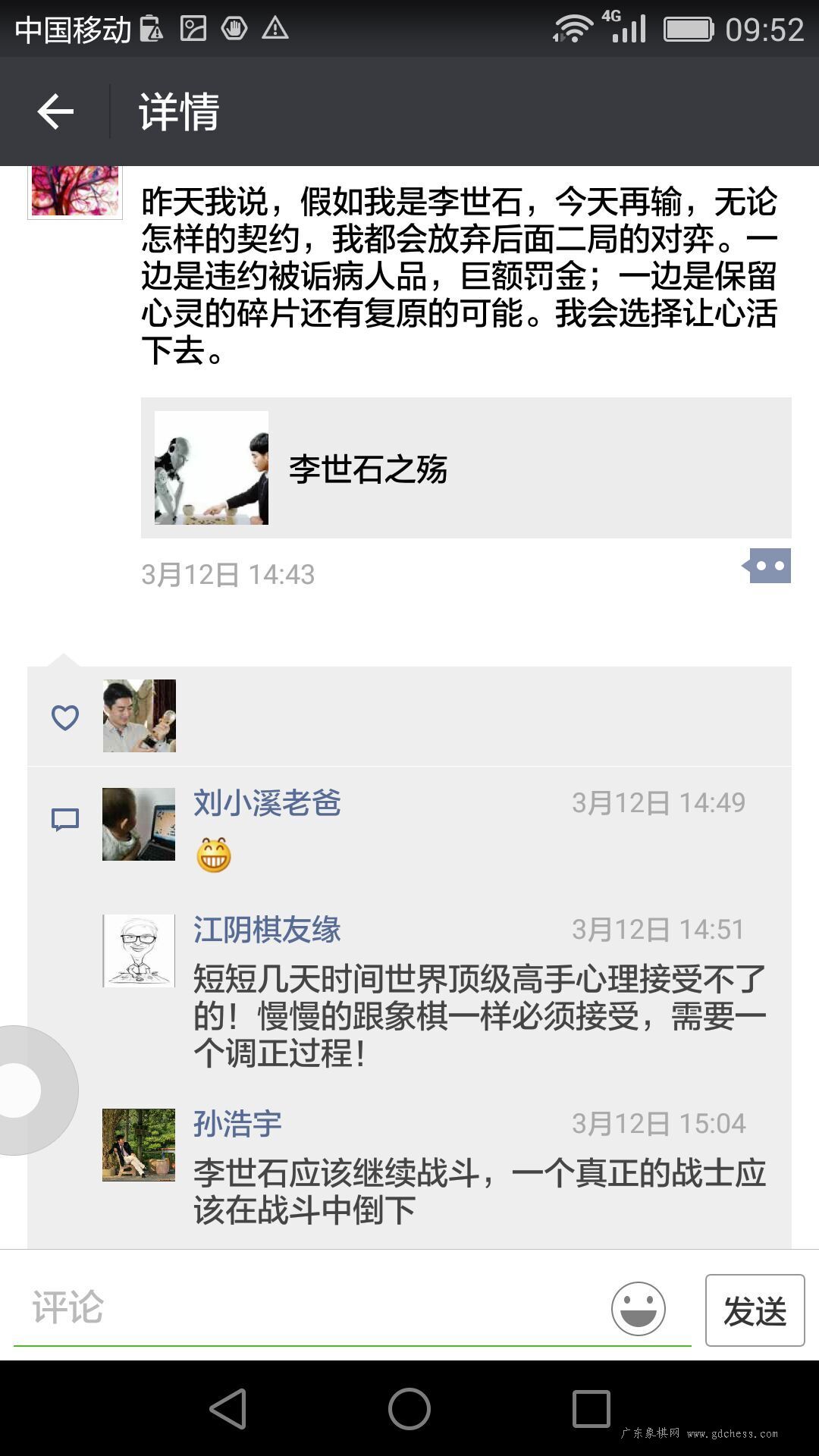819x1456 pixels.
Task: Open recent apps from navigation bar
Action: (x=591, y=1409)
